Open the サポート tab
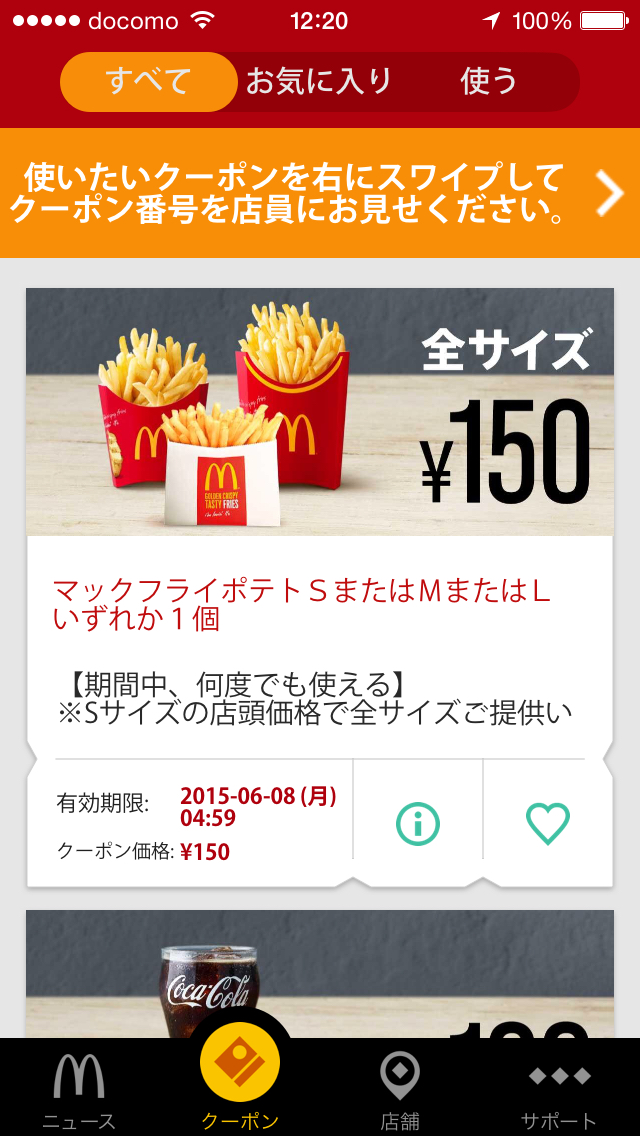 point(559,1090)
